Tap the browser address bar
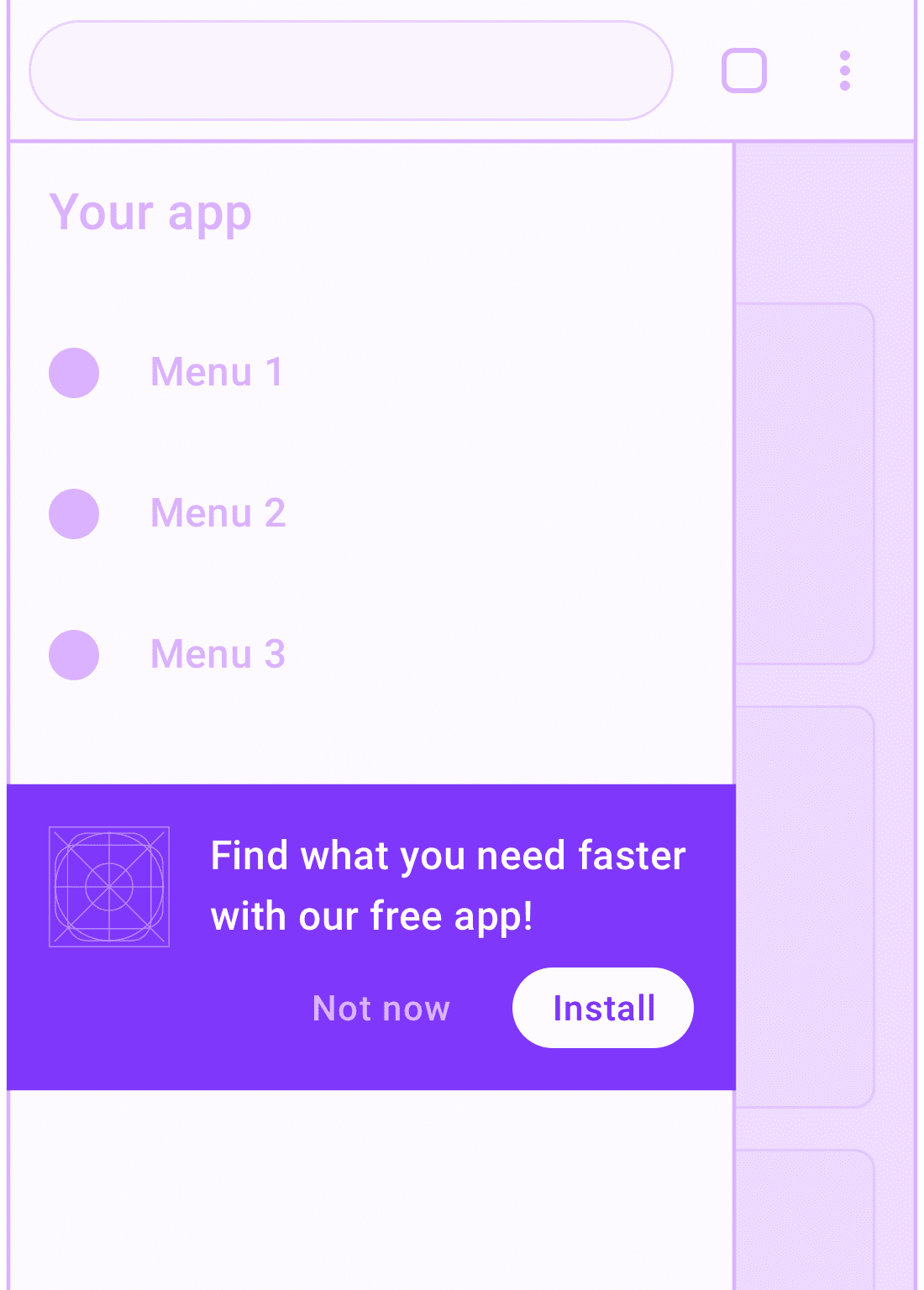The width and height of the screenshot is (924, 1290). 350,71
